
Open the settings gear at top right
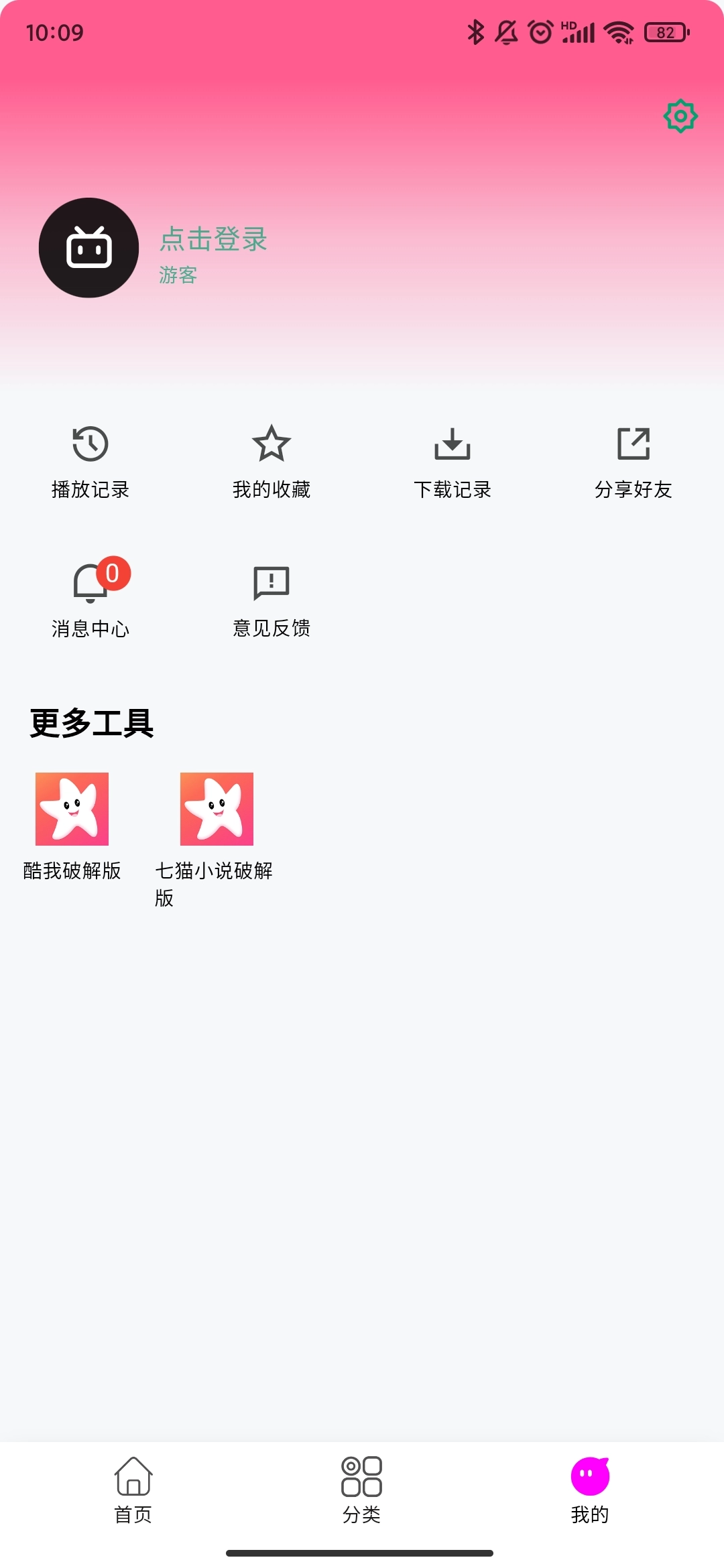[x=679, y=116]
